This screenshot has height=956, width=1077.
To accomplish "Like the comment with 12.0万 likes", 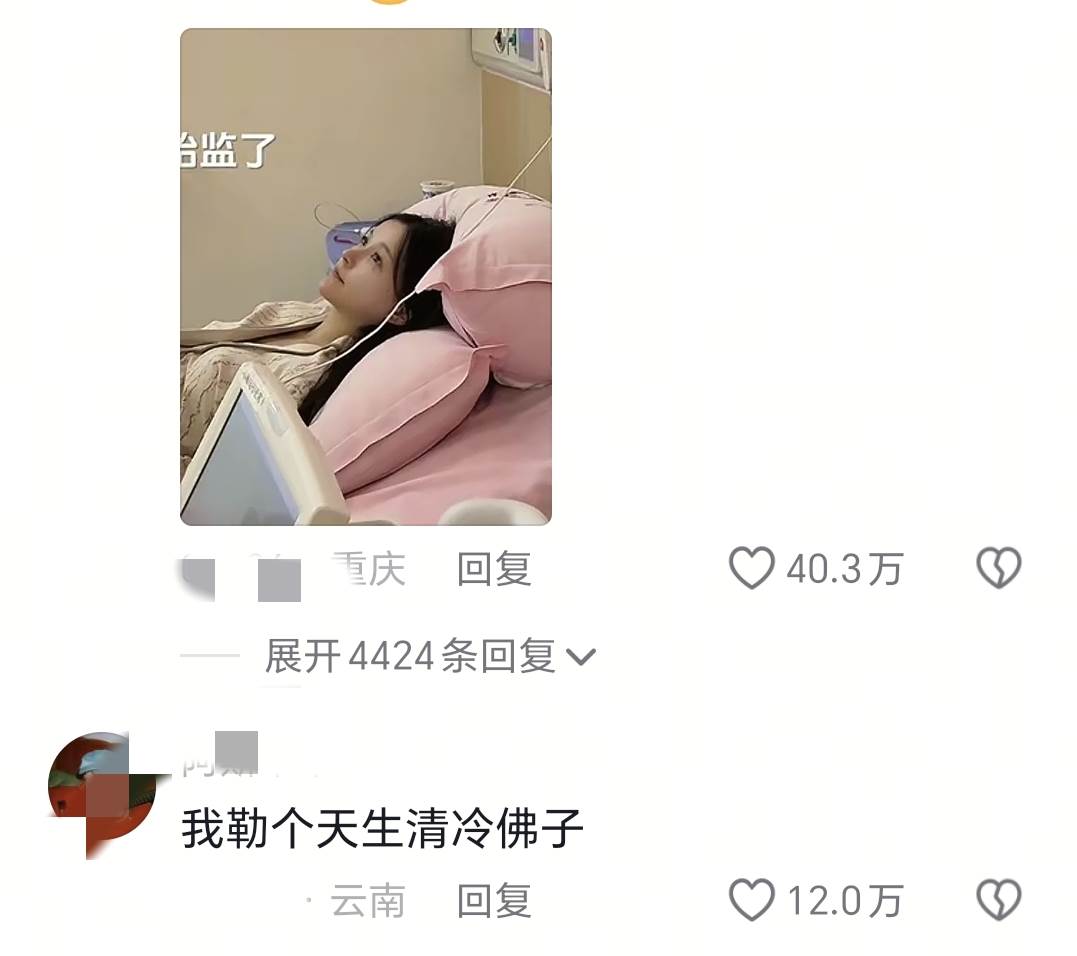I will coord(752,900).
